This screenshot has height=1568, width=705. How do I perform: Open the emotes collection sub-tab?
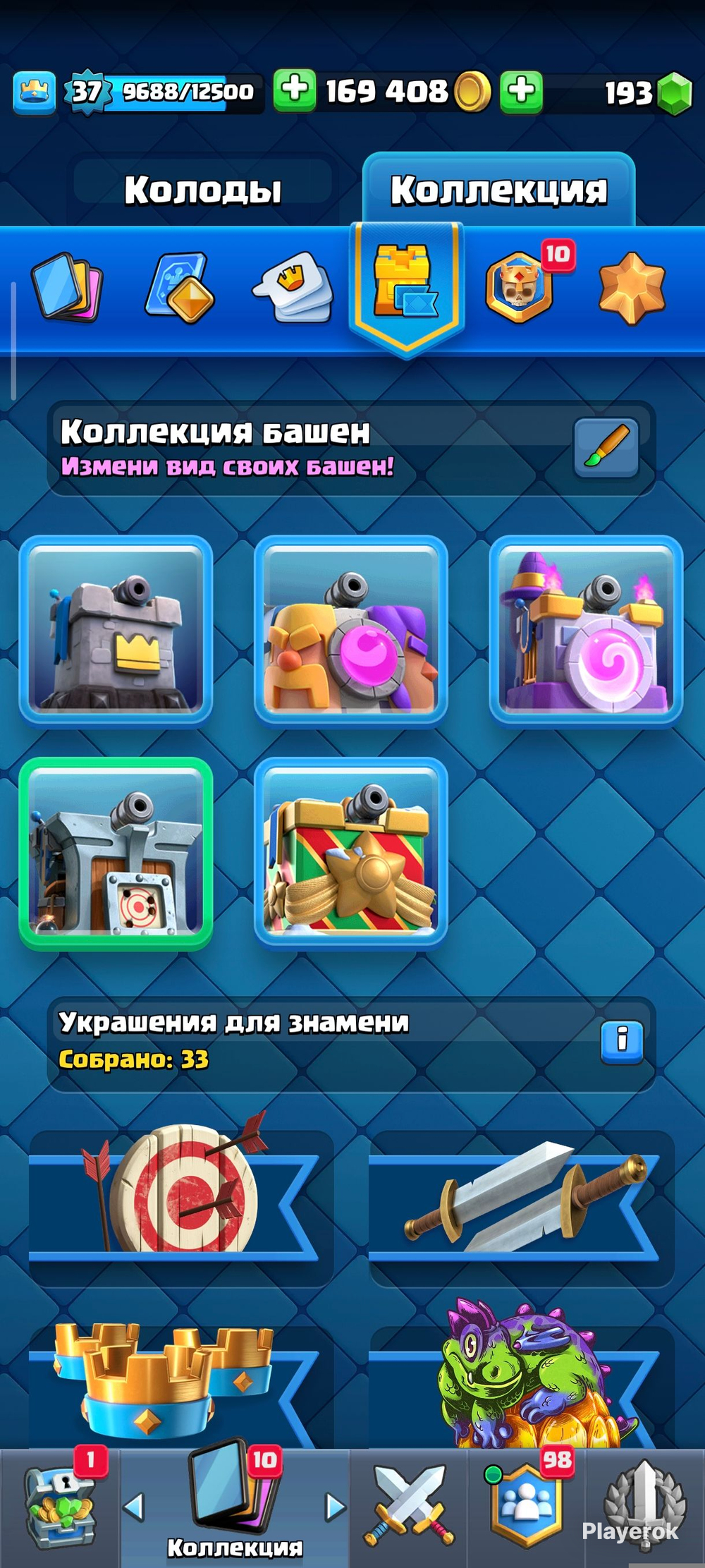pyautogui.click(x=293, y=288)
